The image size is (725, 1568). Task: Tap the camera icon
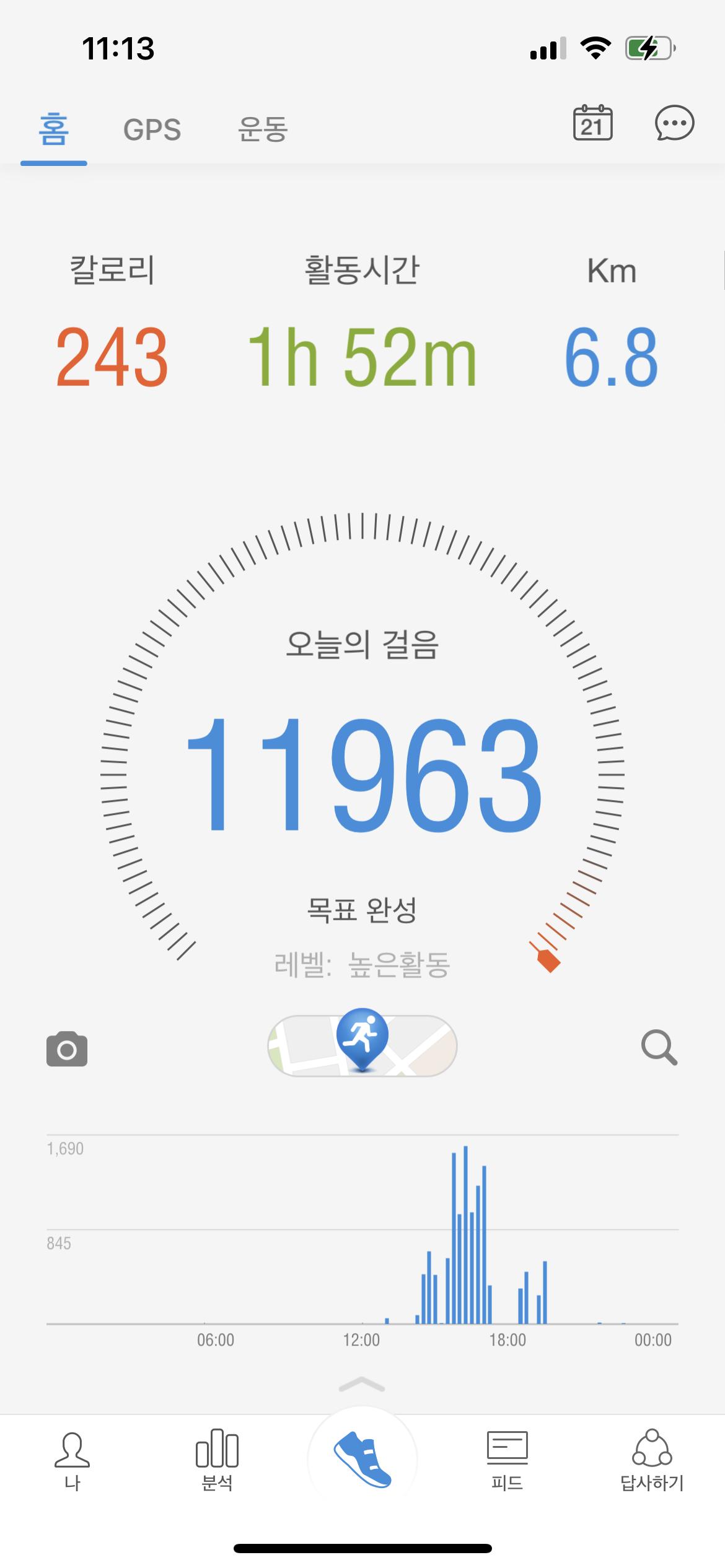click(67, 1048)
